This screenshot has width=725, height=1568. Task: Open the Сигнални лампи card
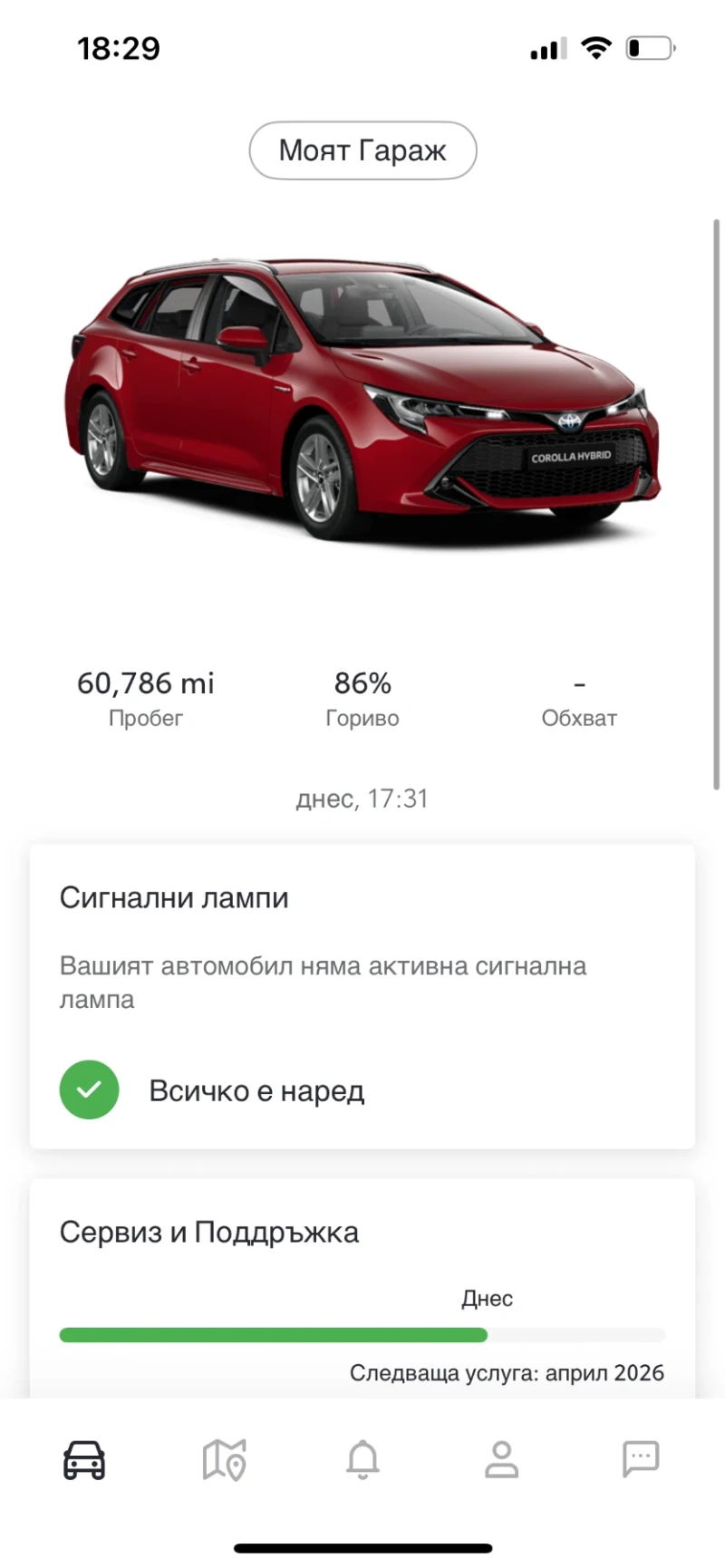[174, 897]
